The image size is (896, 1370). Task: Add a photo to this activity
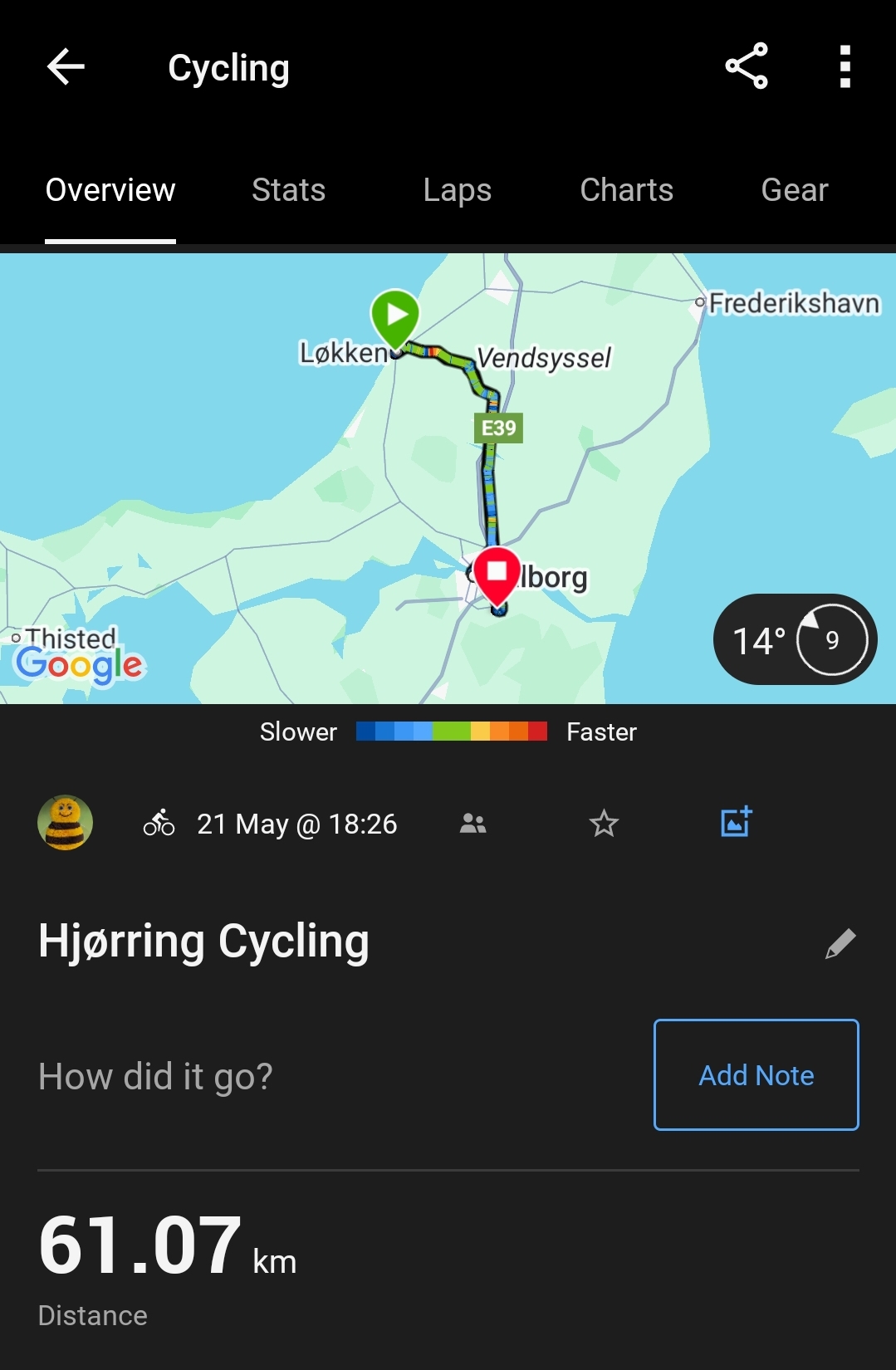click(x=736, y=822)
